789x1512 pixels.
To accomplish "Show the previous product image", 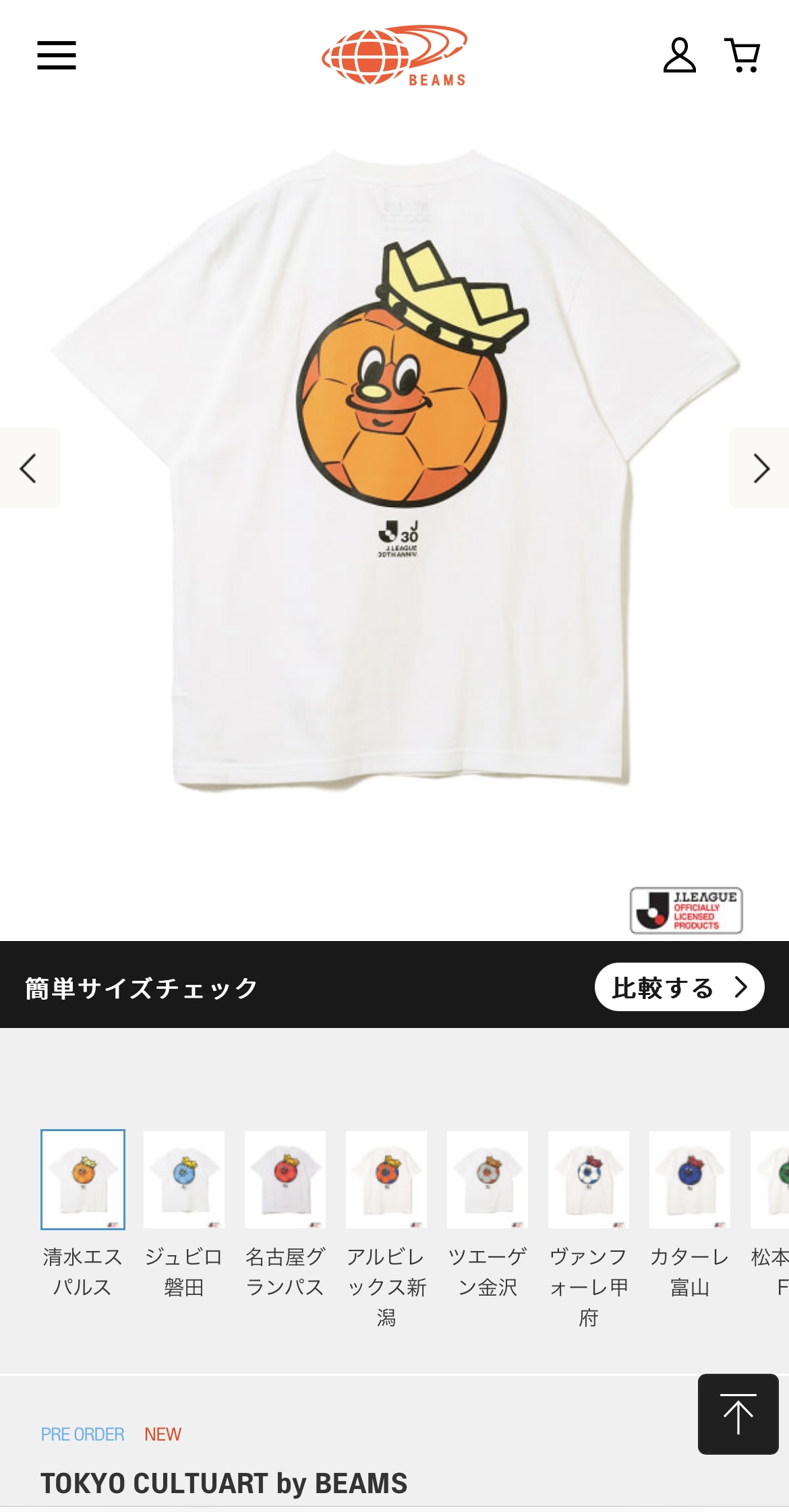I will (30, 468).
